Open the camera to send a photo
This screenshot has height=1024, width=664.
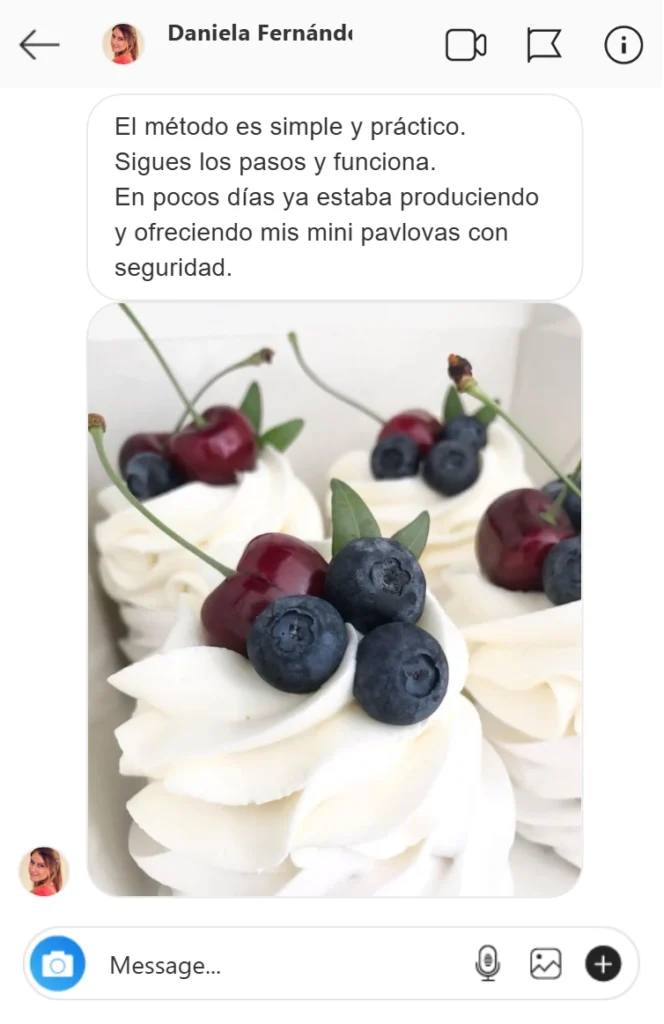pyautogui.click(x=58, y=964)
